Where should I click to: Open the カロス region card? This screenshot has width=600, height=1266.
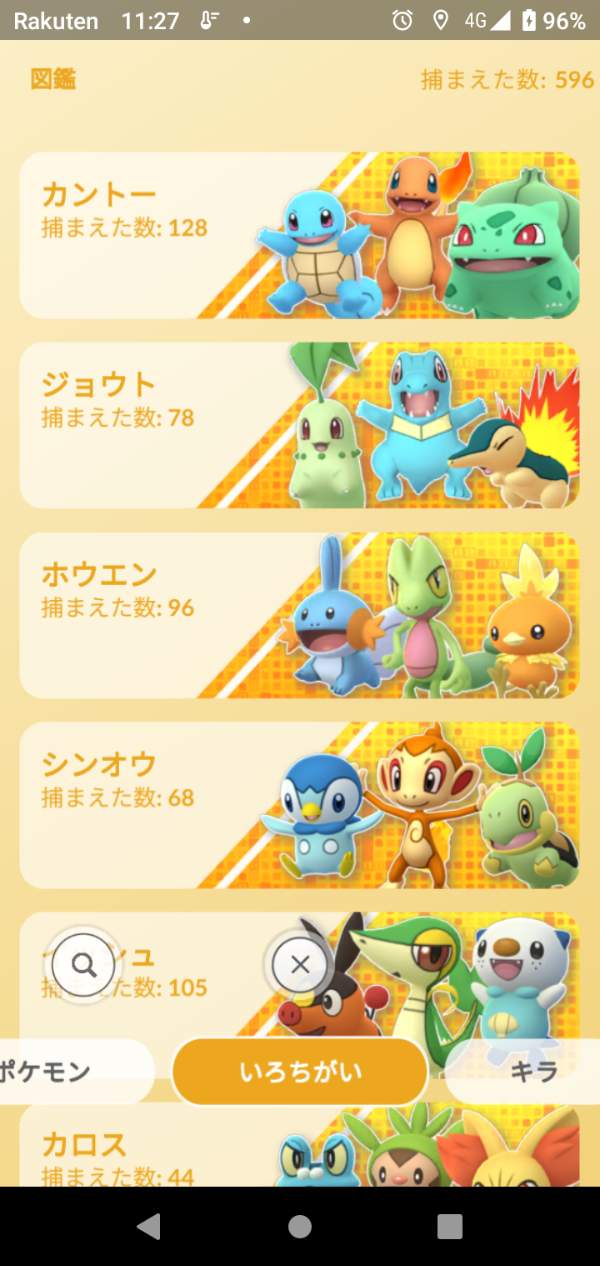pos(150,1150)
